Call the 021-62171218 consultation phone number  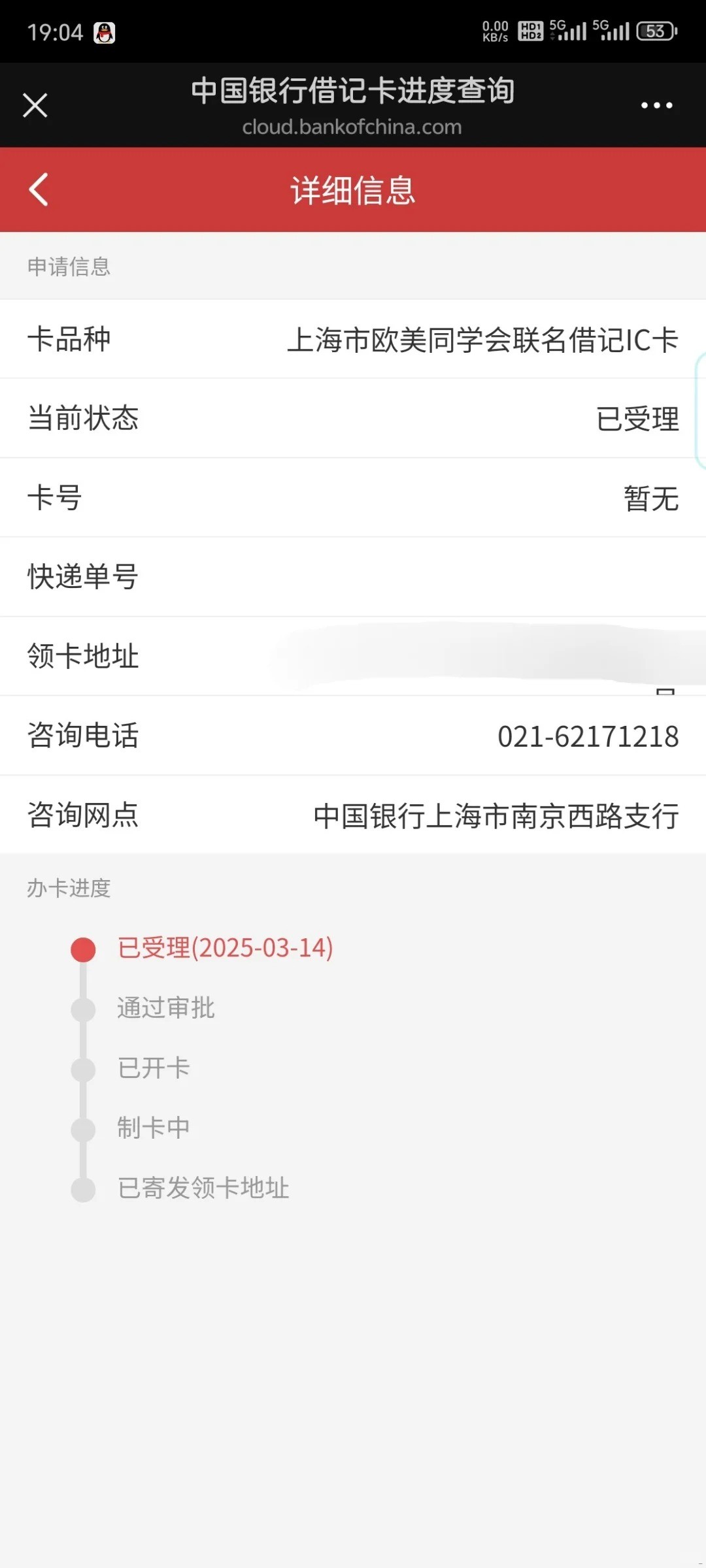coord(588,735)
